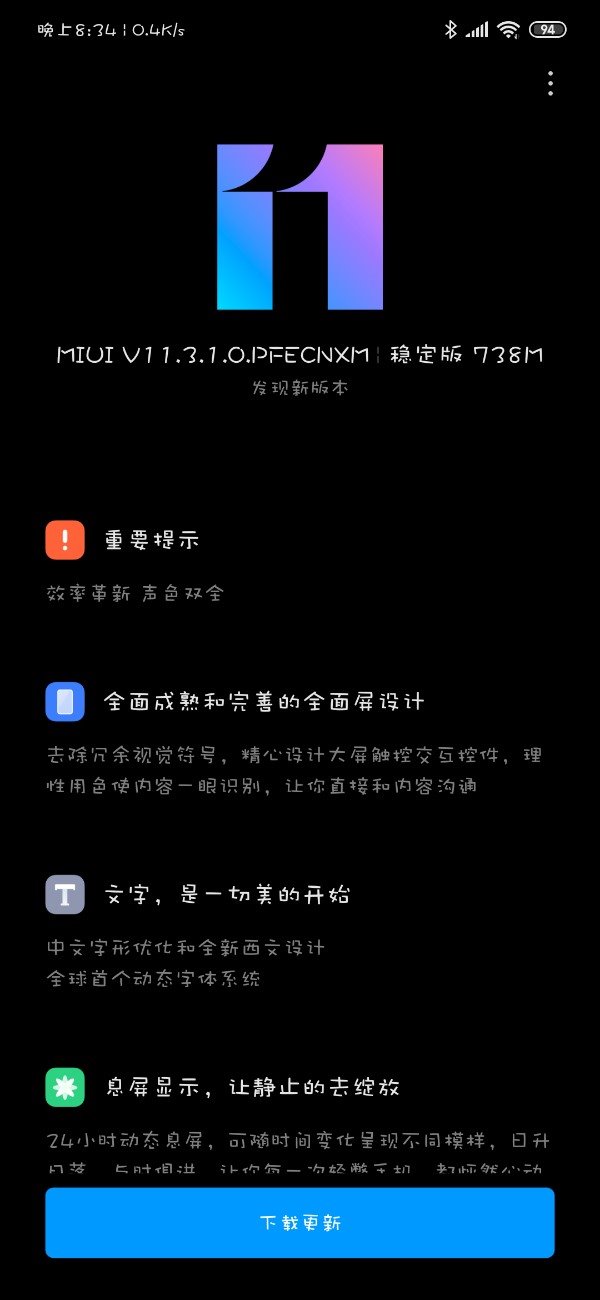Open the three-dot overflow menu
The height and width of the screenshot is (1300, 600).
(x=550, y=84)
